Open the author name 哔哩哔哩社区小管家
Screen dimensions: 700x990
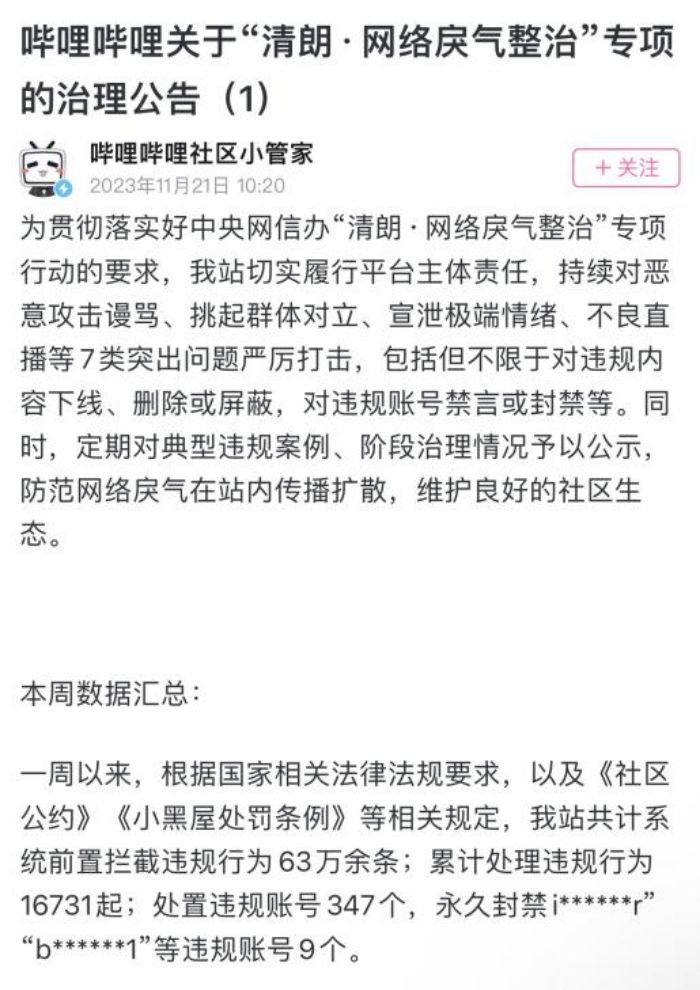coord(201,153)
